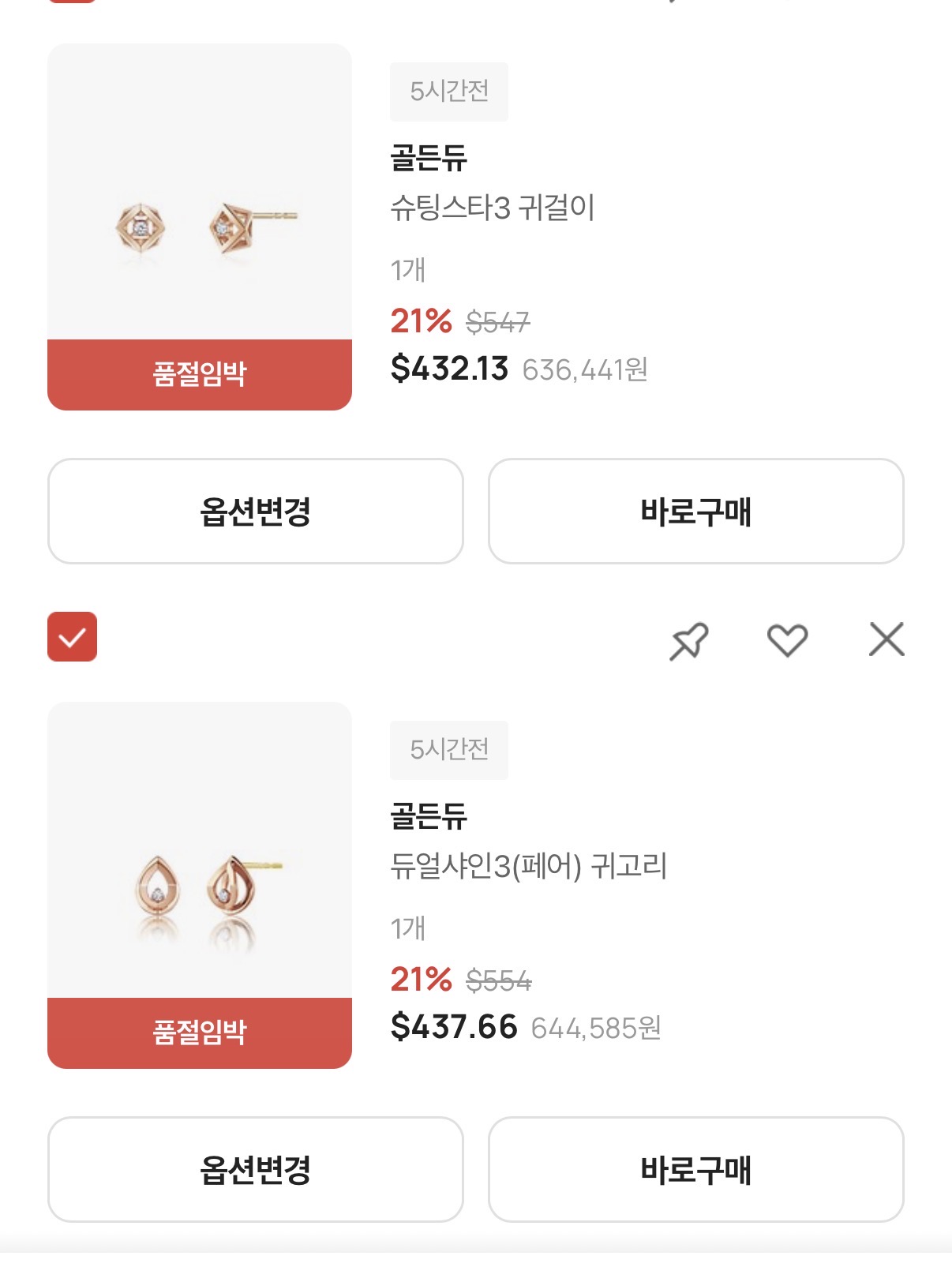
Task: Buy 슈팅스타3 귀걸이 now with 바로구매
Action: (x=695, y=511)
